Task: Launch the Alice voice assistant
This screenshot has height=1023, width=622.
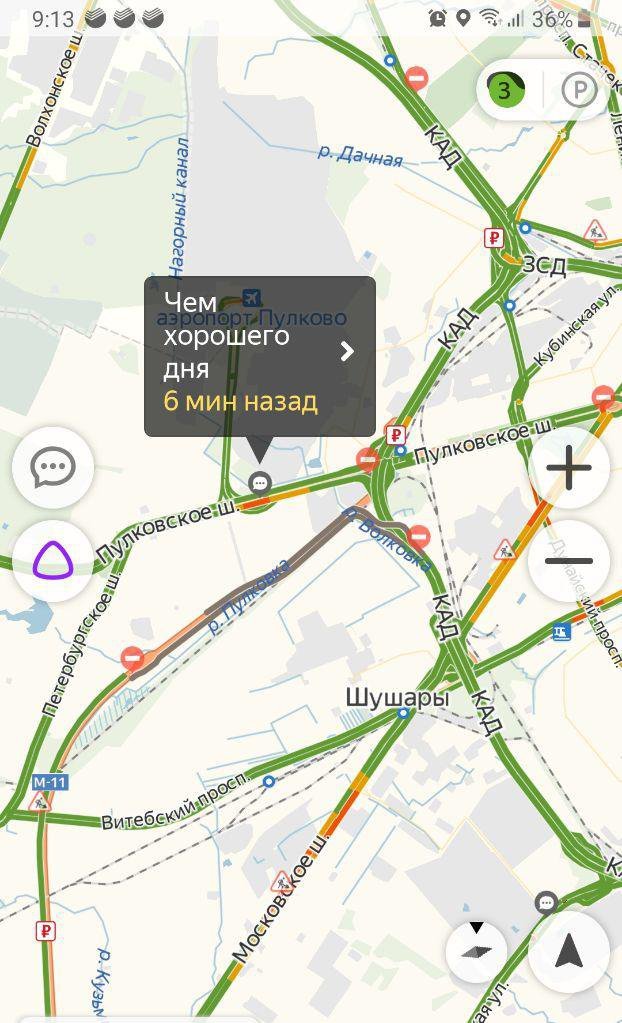Action: coord(53,561)
